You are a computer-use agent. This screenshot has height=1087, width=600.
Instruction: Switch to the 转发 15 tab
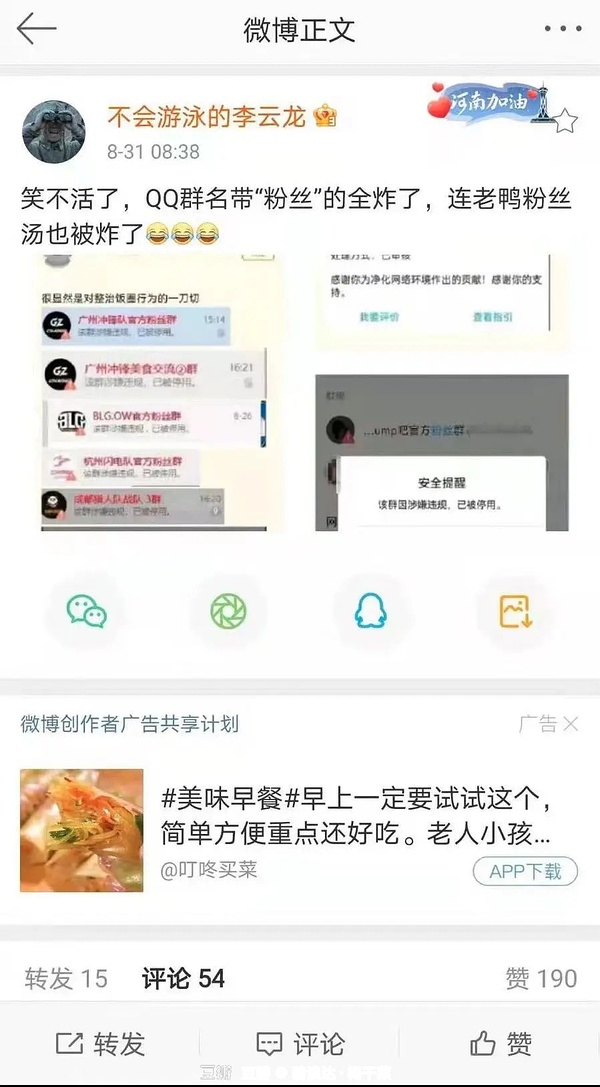pos(66,978)
